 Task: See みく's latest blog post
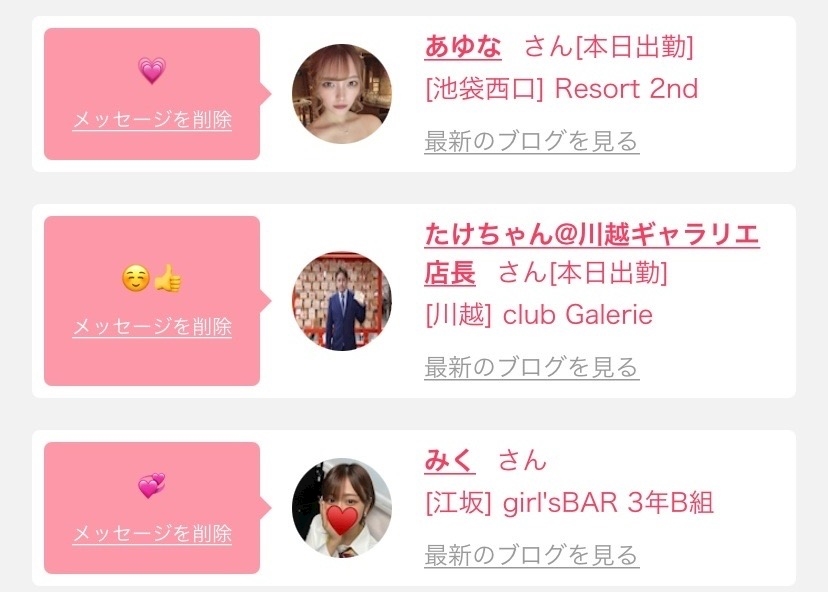coord(531,554)
